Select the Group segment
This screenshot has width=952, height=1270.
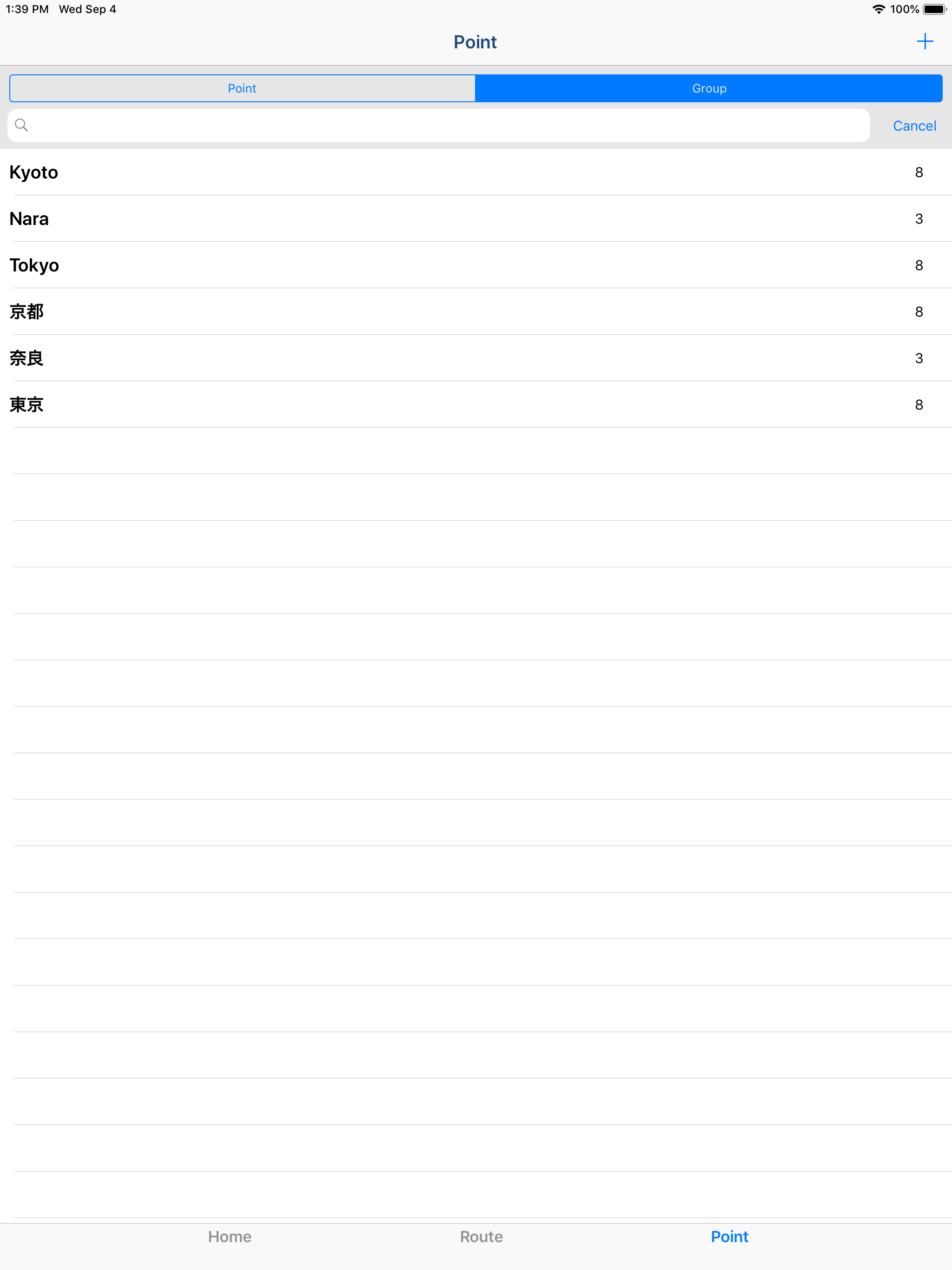pyautogui.click(x=708, y=88)
